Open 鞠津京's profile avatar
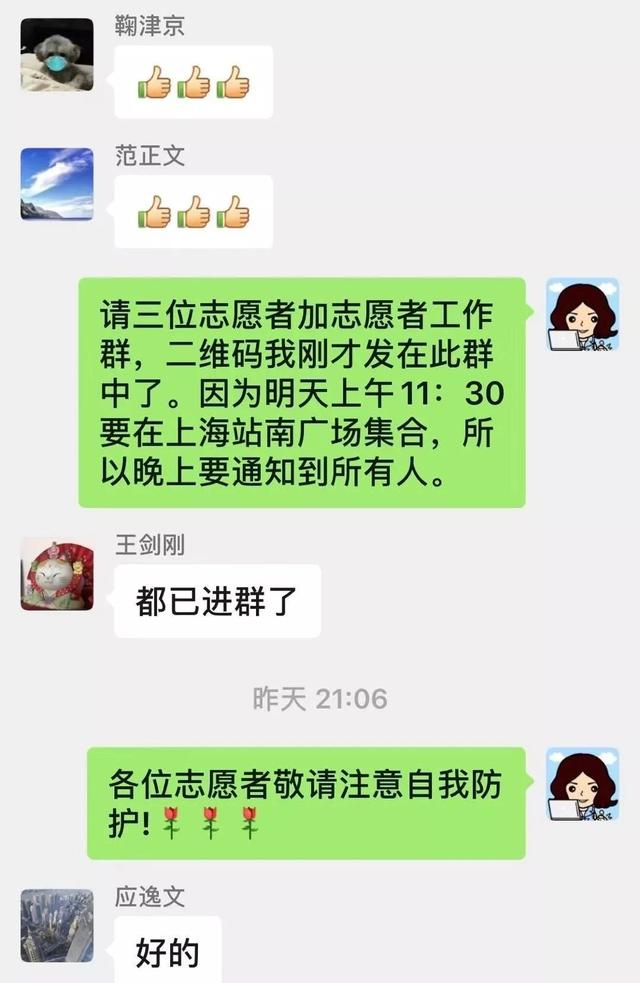640x983 pixels. click(57, 54)
